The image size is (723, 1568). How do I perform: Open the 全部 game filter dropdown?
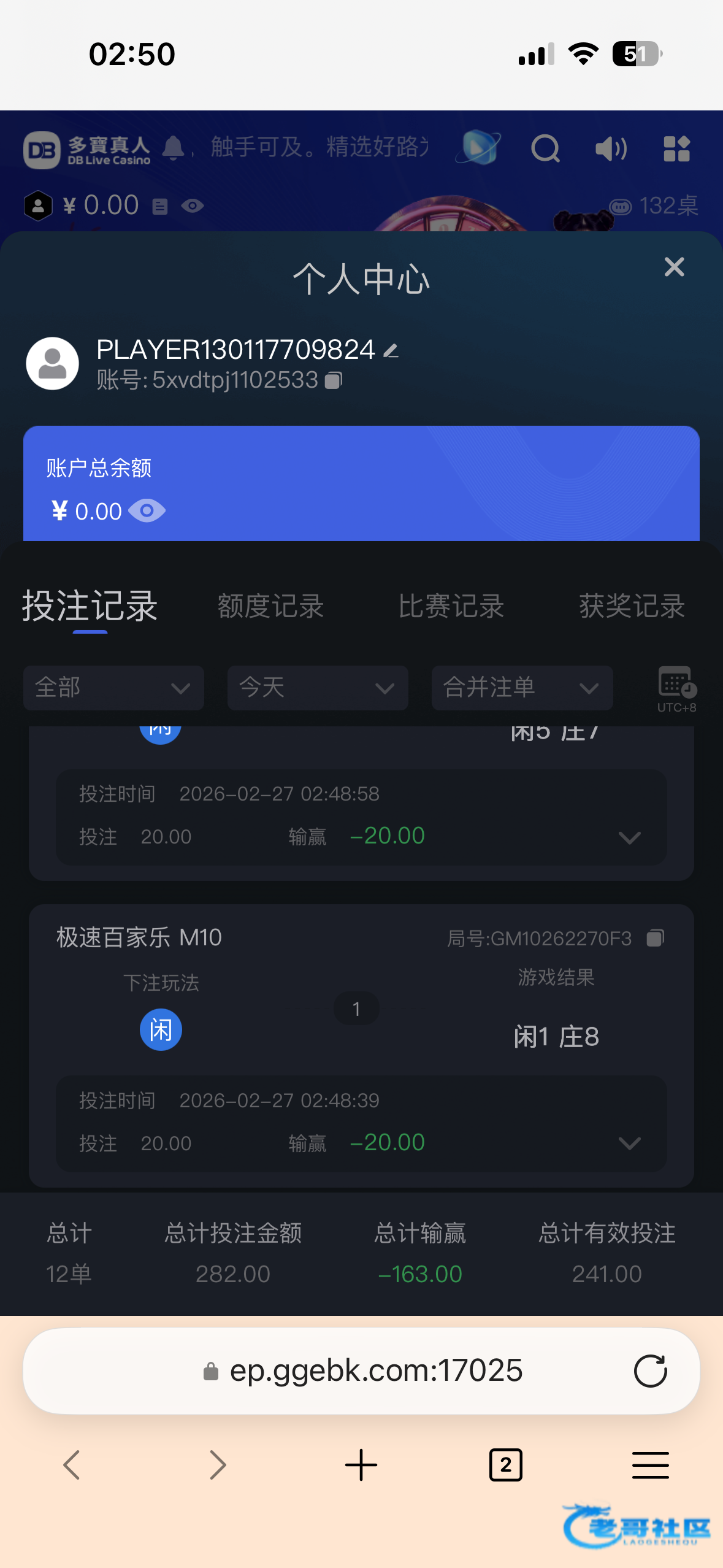(x=113, y=688)
